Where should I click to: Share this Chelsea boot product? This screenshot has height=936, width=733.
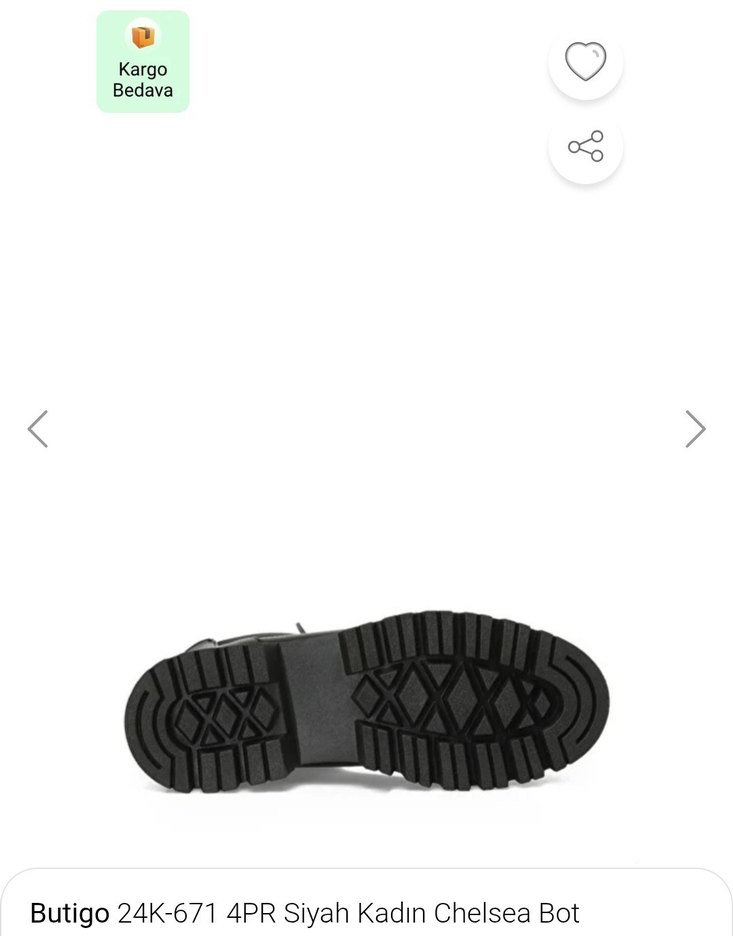(585, 147)
